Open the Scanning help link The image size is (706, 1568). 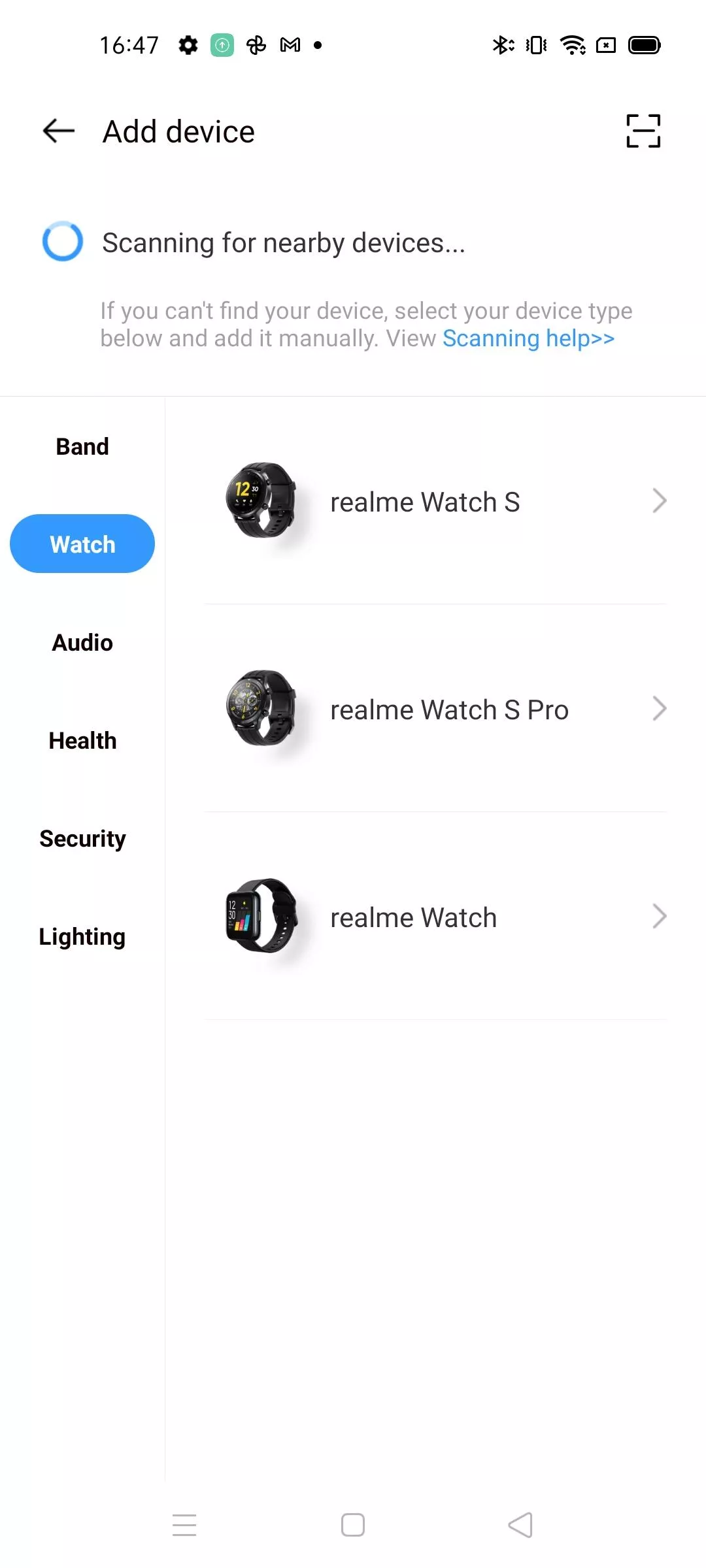[x=528, y=338]
